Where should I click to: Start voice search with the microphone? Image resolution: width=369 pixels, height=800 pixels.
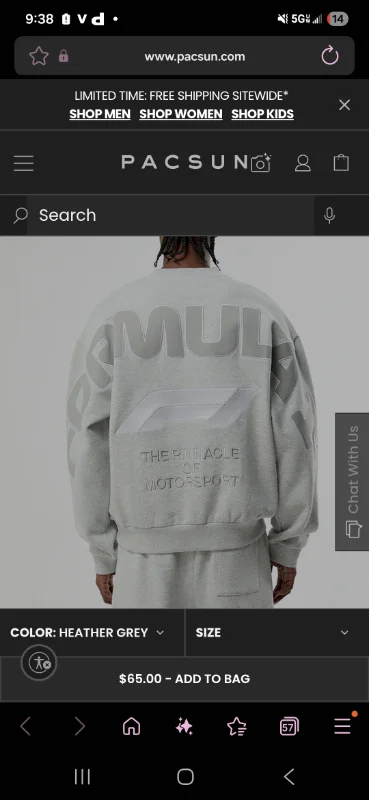pos(330,215)
